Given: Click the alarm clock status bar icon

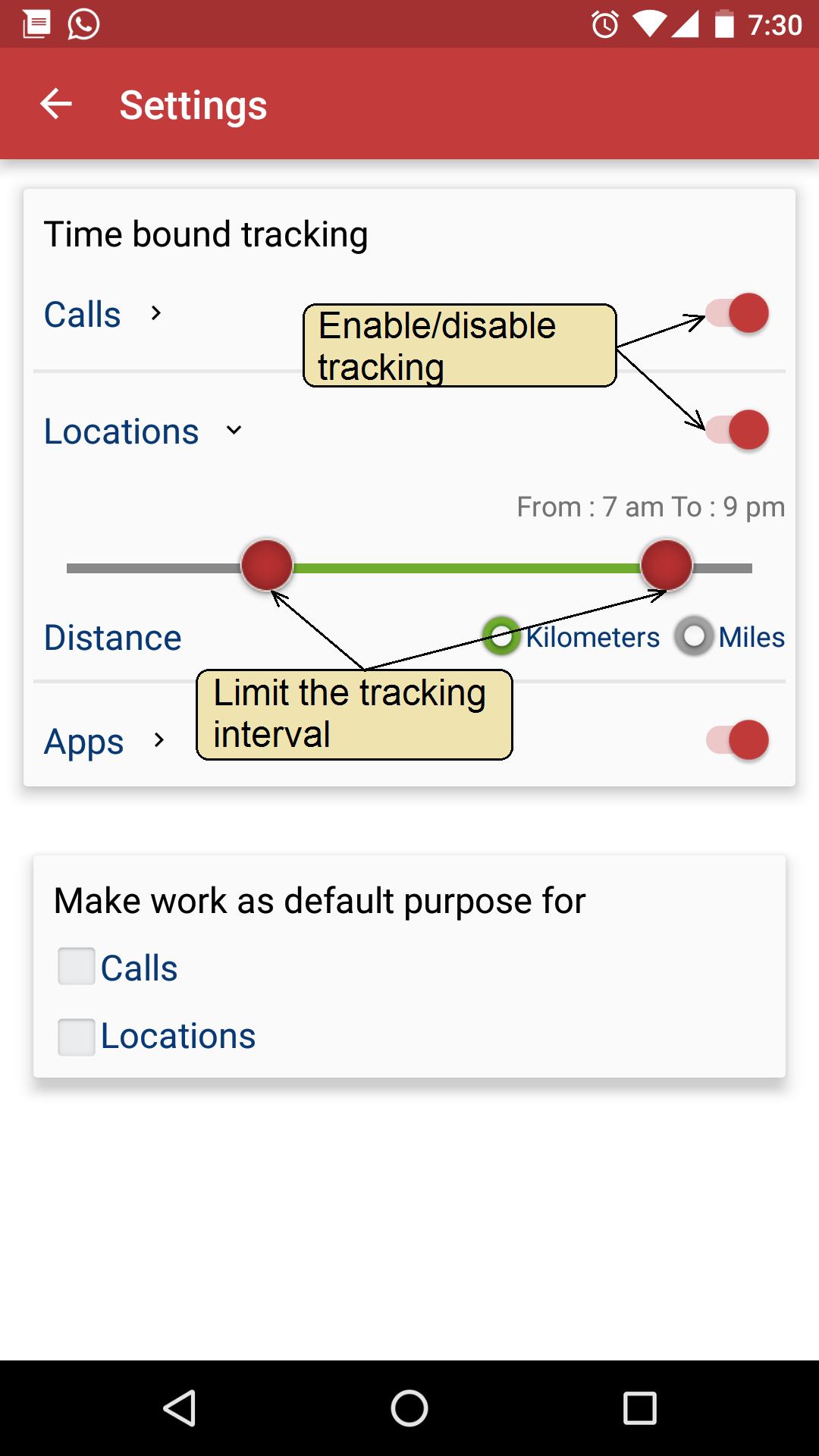Looking at the screenshot, I should click(x=604, y=22).
